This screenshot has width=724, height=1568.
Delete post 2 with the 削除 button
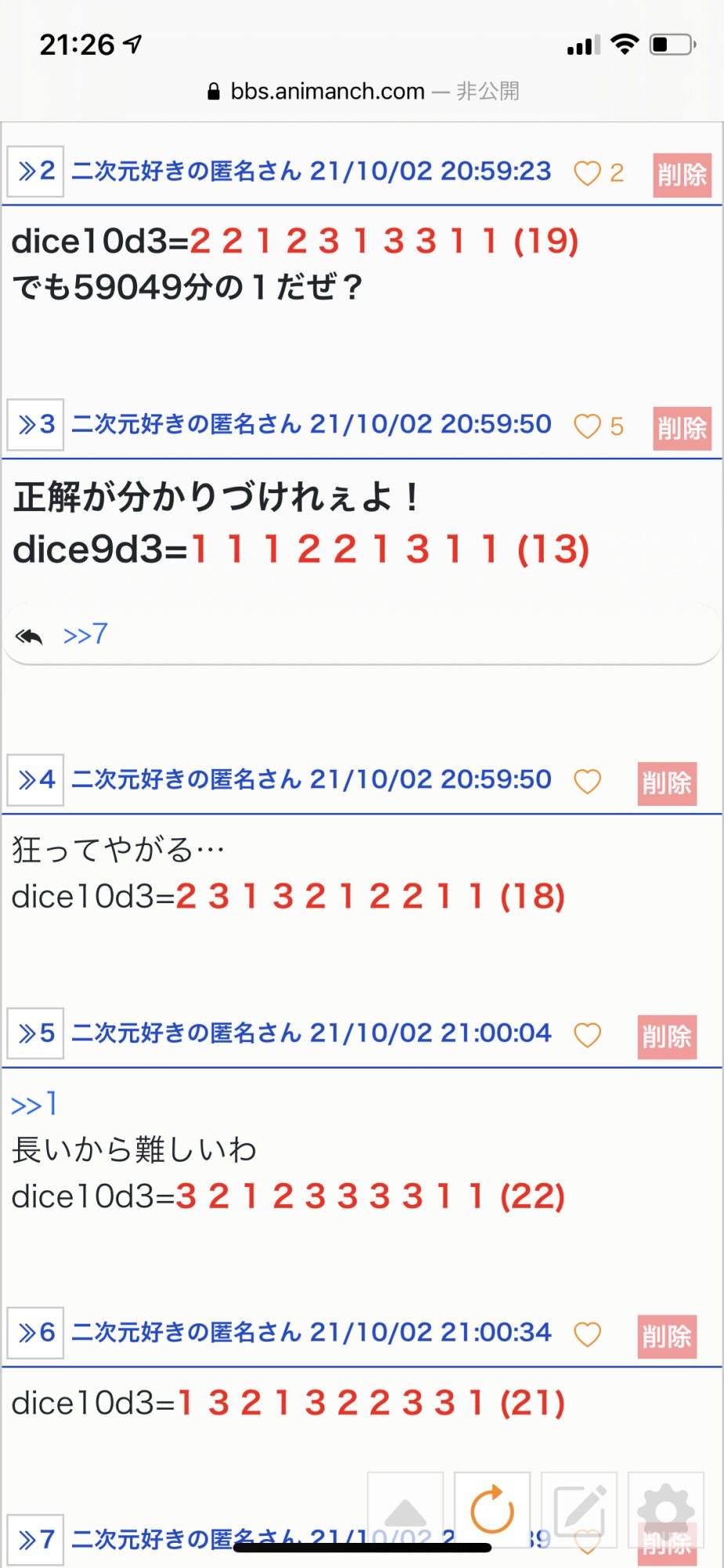682,174
